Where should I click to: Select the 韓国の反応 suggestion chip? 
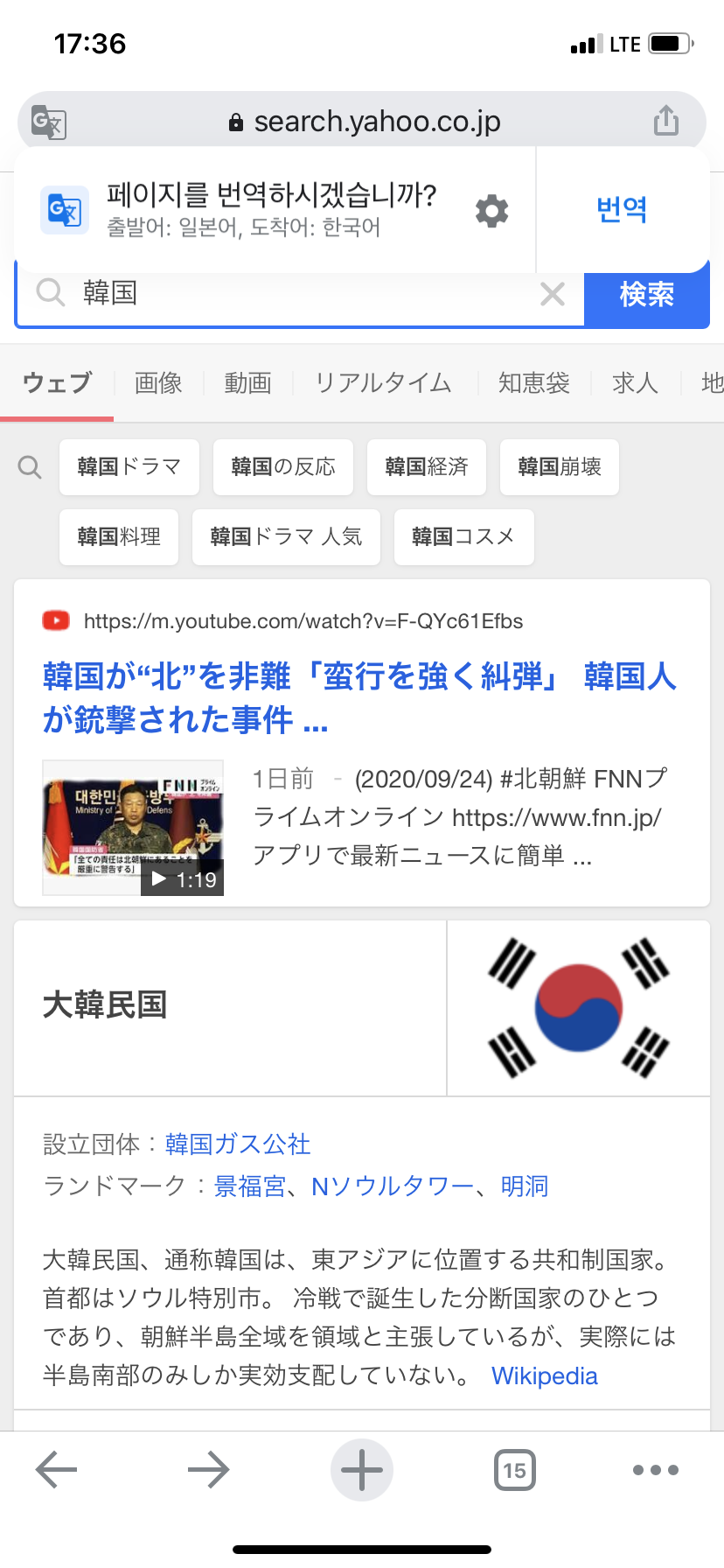tap(283, 467)
